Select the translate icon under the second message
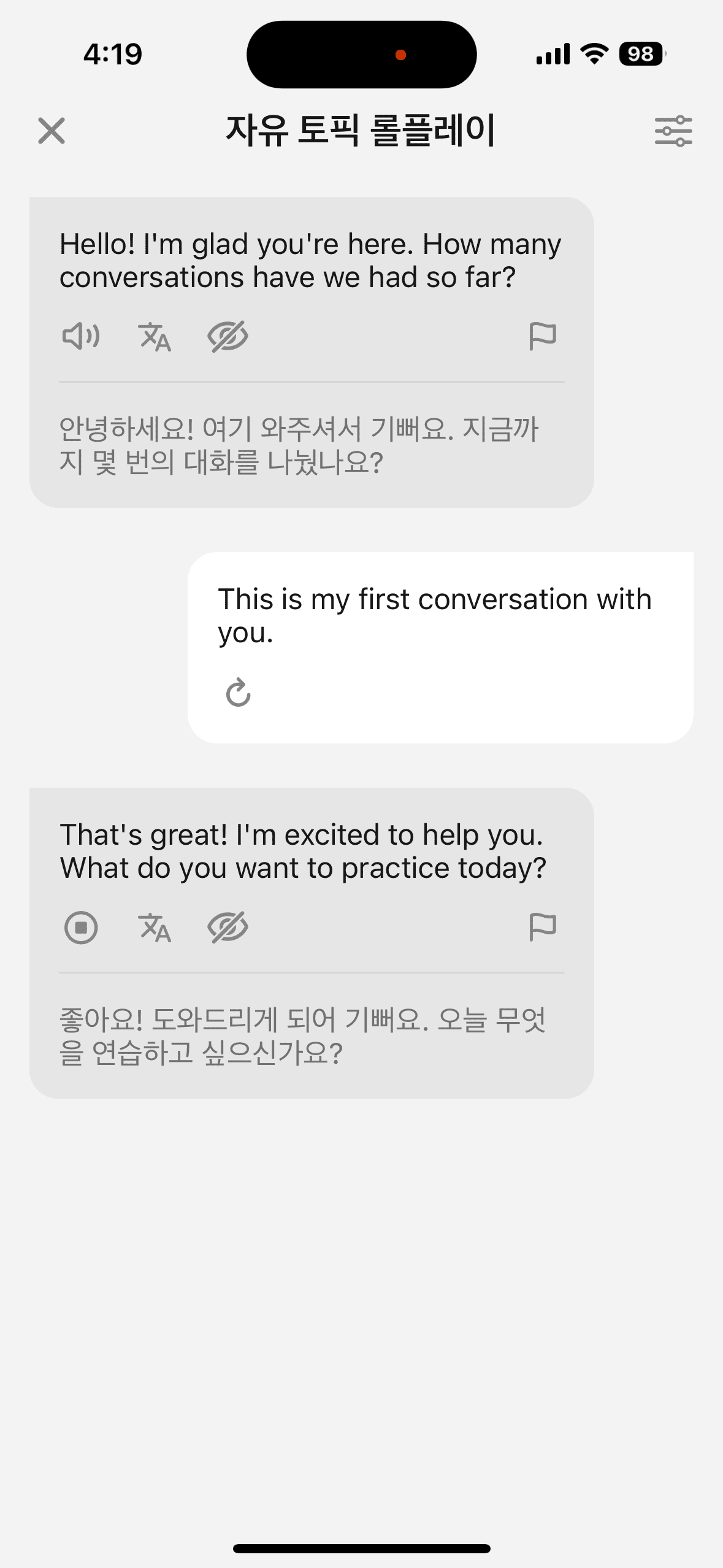Image resolution: width=723 pixels, height=1568 pixels. pyautogui.click(x=155, y=928)
